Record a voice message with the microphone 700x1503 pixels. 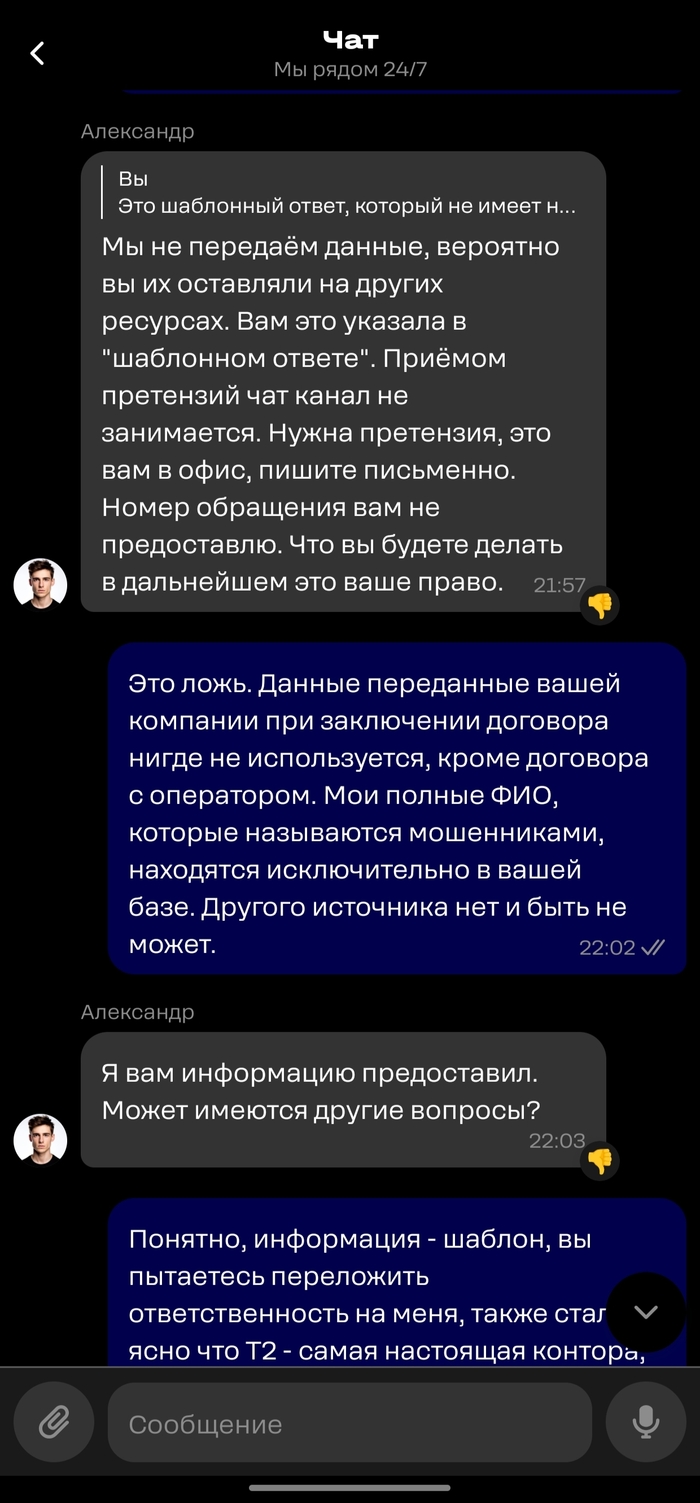[x=646, y=1422]
